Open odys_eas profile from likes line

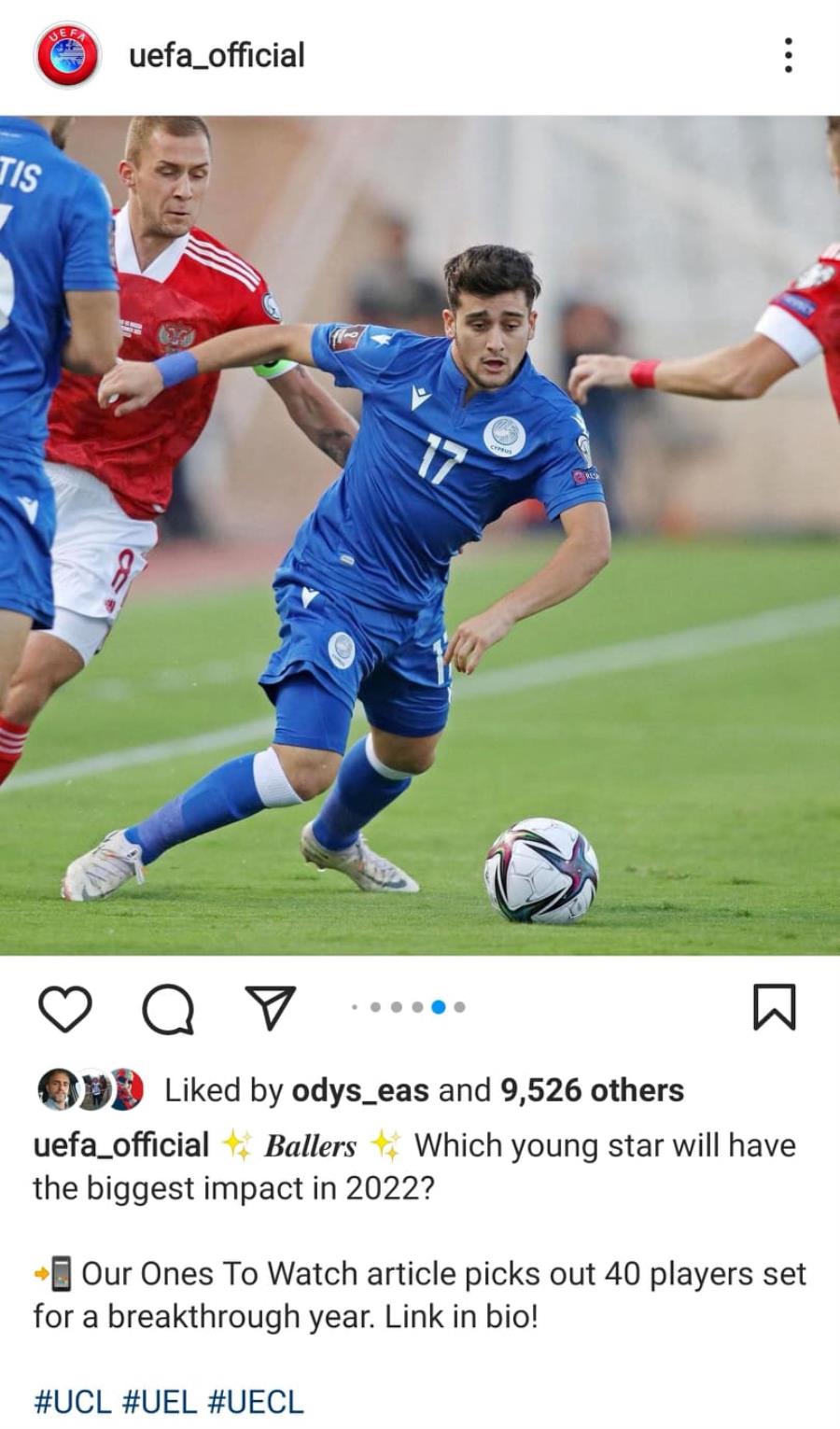pos(360,1089)
